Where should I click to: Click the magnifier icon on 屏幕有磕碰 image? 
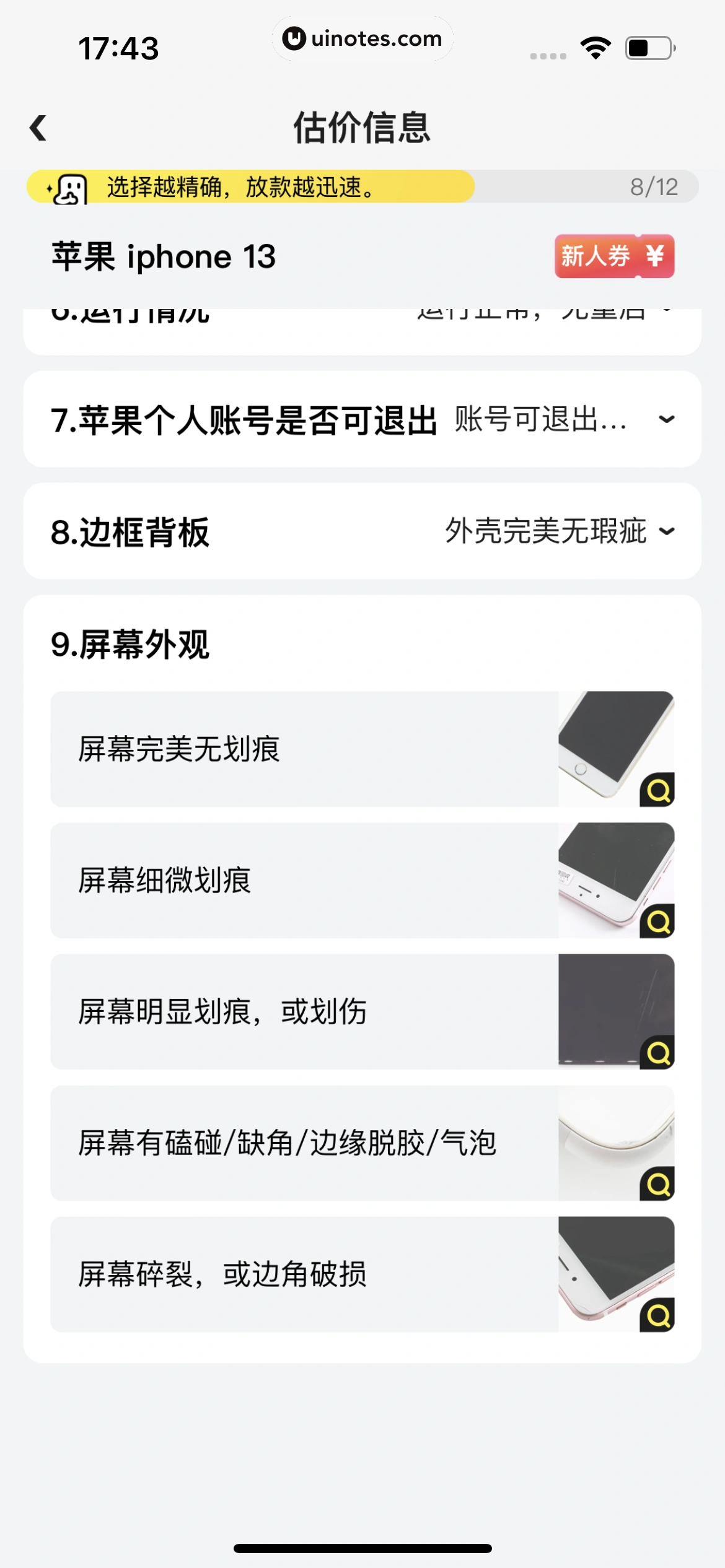coord(658,1185)
